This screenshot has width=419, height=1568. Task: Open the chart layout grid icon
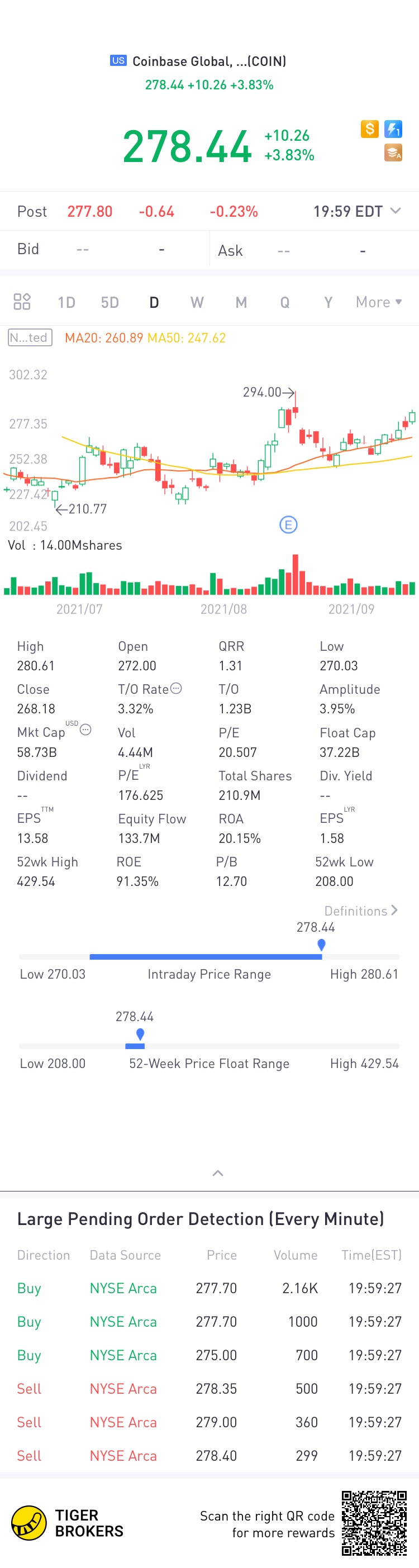point(22,302)
